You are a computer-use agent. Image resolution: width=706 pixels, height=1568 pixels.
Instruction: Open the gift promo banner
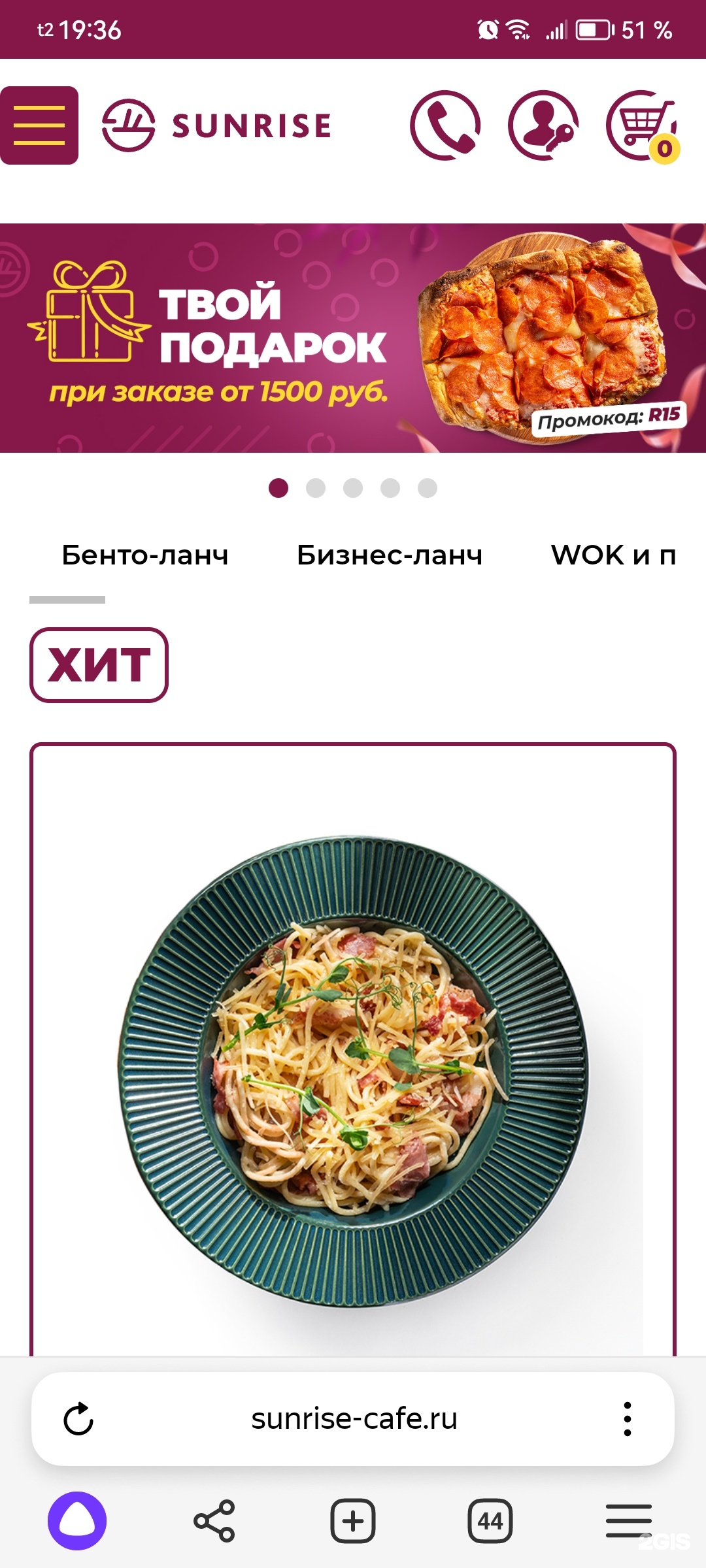pyautogui.click(x=353, y=338)
